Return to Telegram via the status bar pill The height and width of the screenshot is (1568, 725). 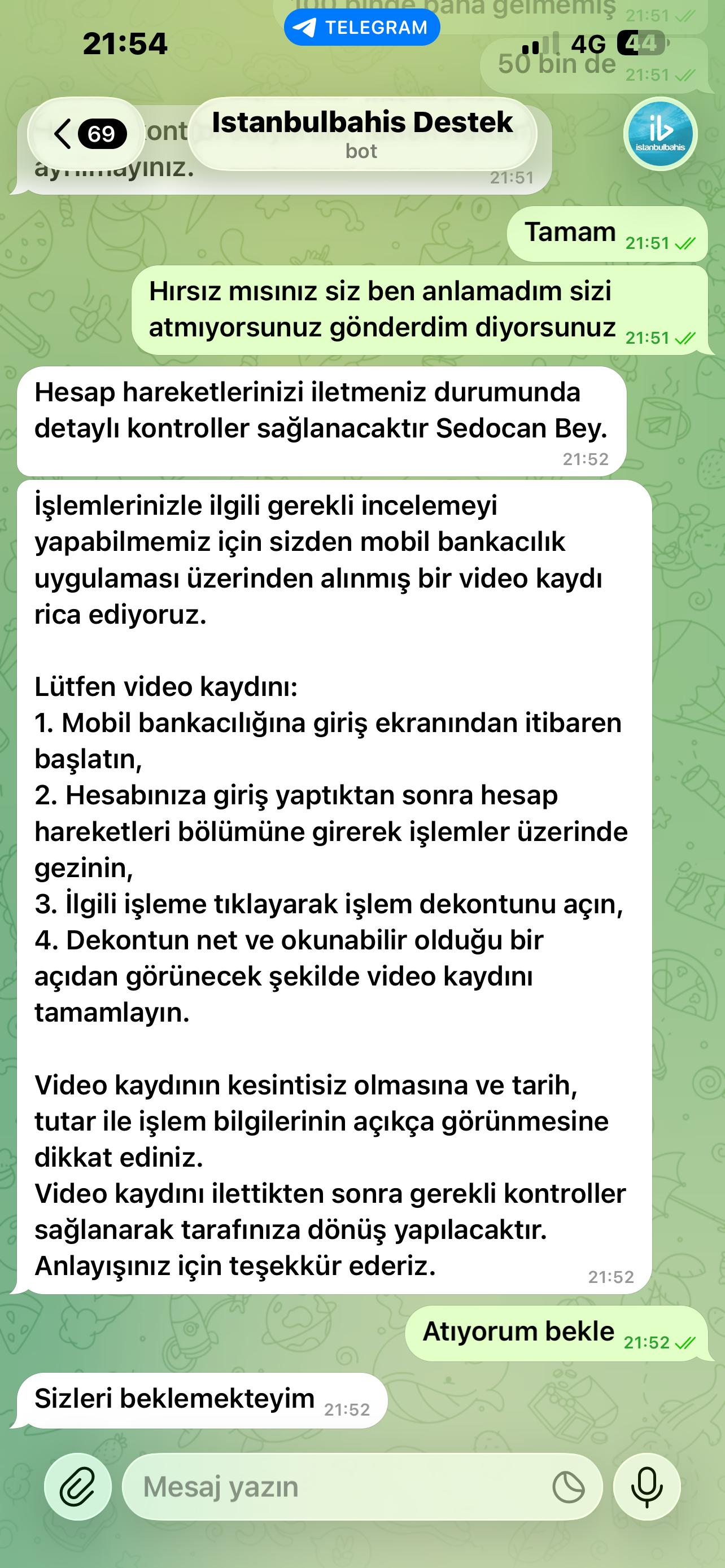pyautogui.click(x=362, y=28)
